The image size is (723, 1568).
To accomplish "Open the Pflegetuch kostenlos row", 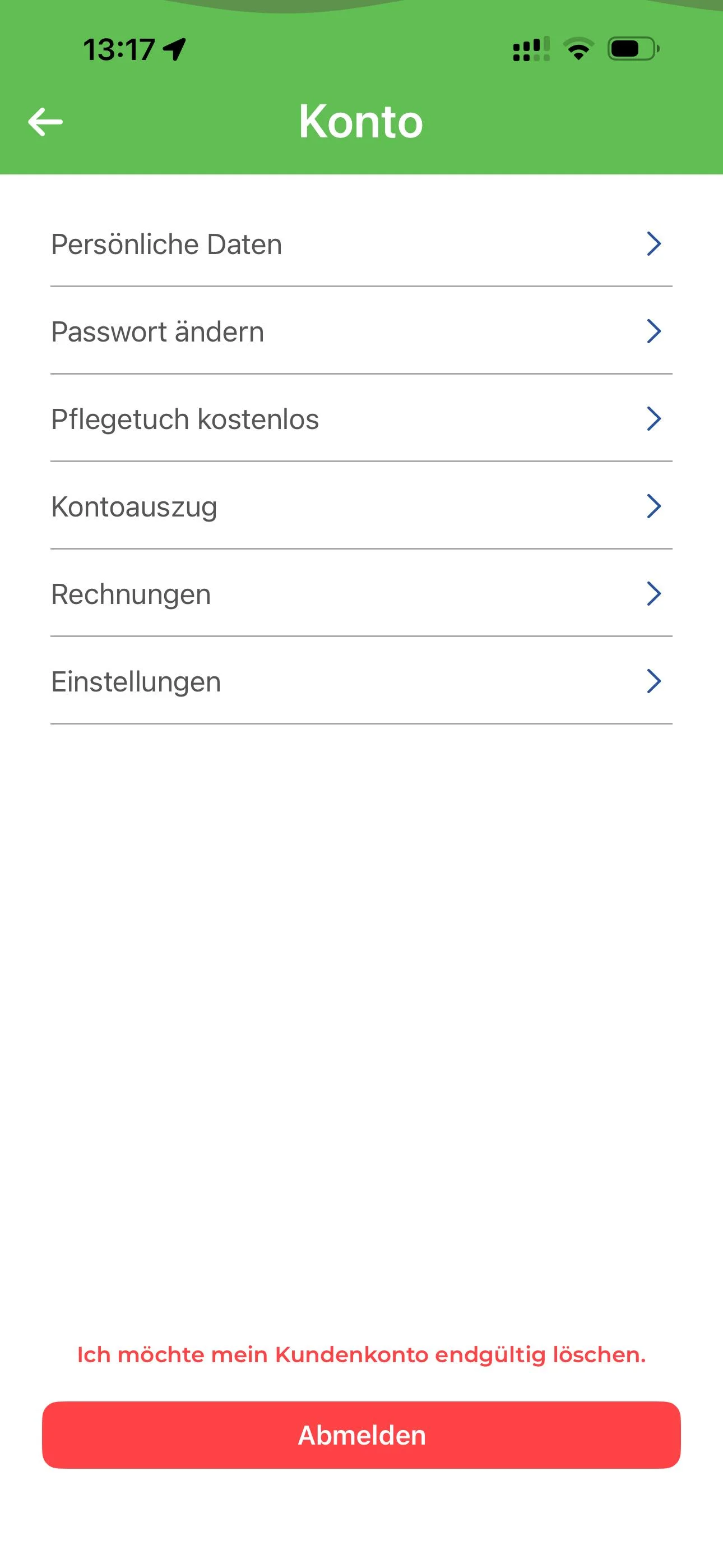I will (x=361, y=419).
